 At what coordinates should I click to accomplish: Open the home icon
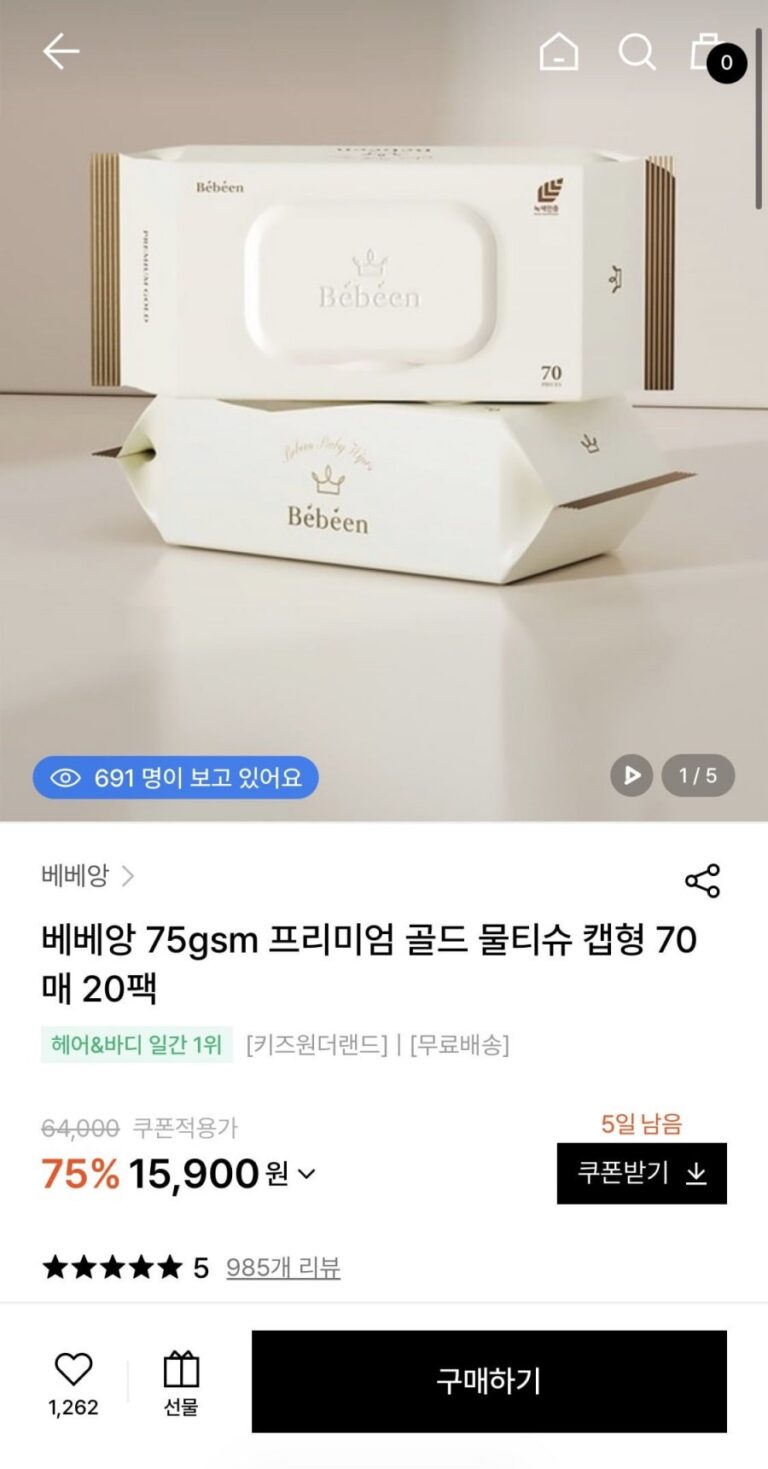[558, 51]
